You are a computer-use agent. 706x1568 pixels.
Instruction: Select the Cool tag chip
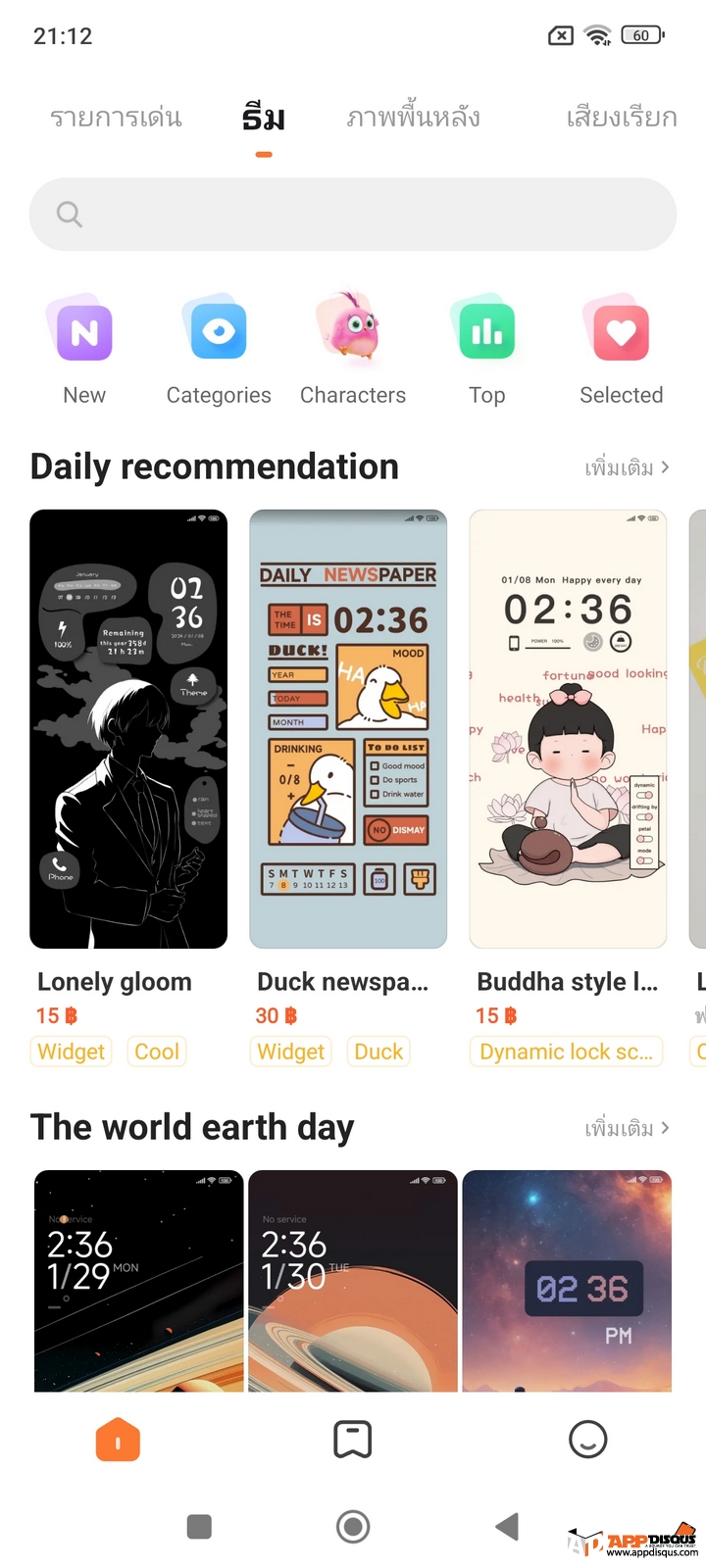pos(157,1052)
